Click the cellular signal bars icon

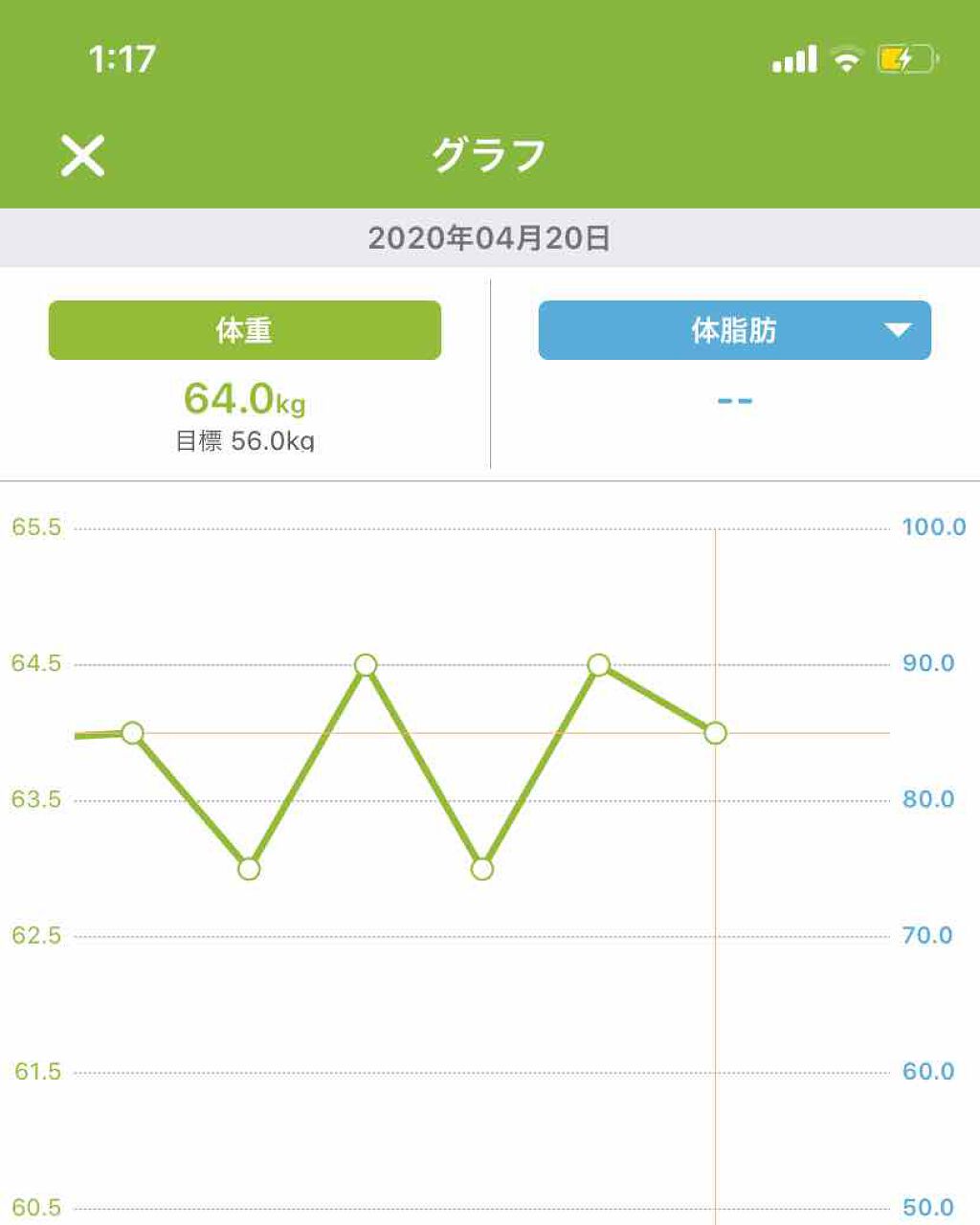[795, 59]
